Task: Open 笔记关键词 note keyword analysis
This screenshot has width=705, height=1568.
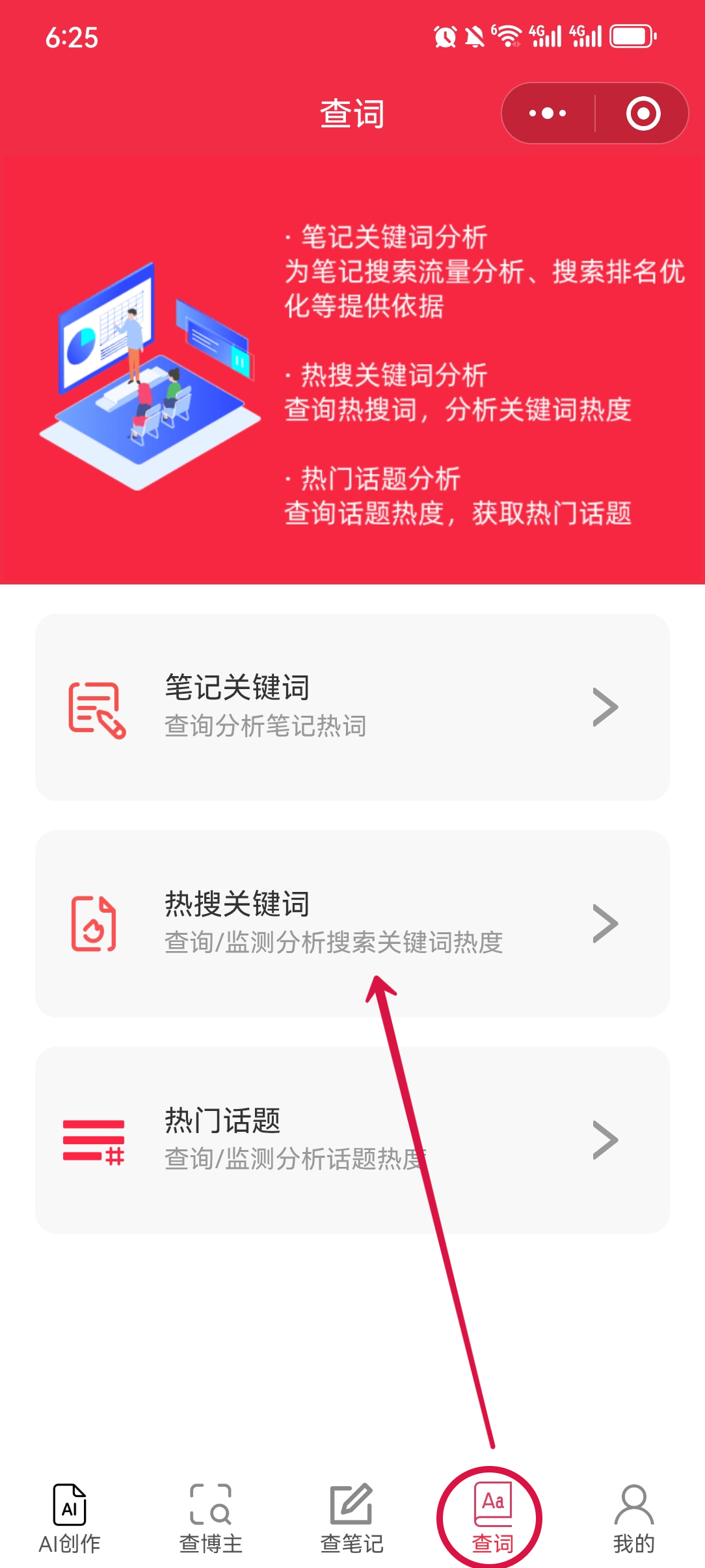Action: tap(352, 707)
